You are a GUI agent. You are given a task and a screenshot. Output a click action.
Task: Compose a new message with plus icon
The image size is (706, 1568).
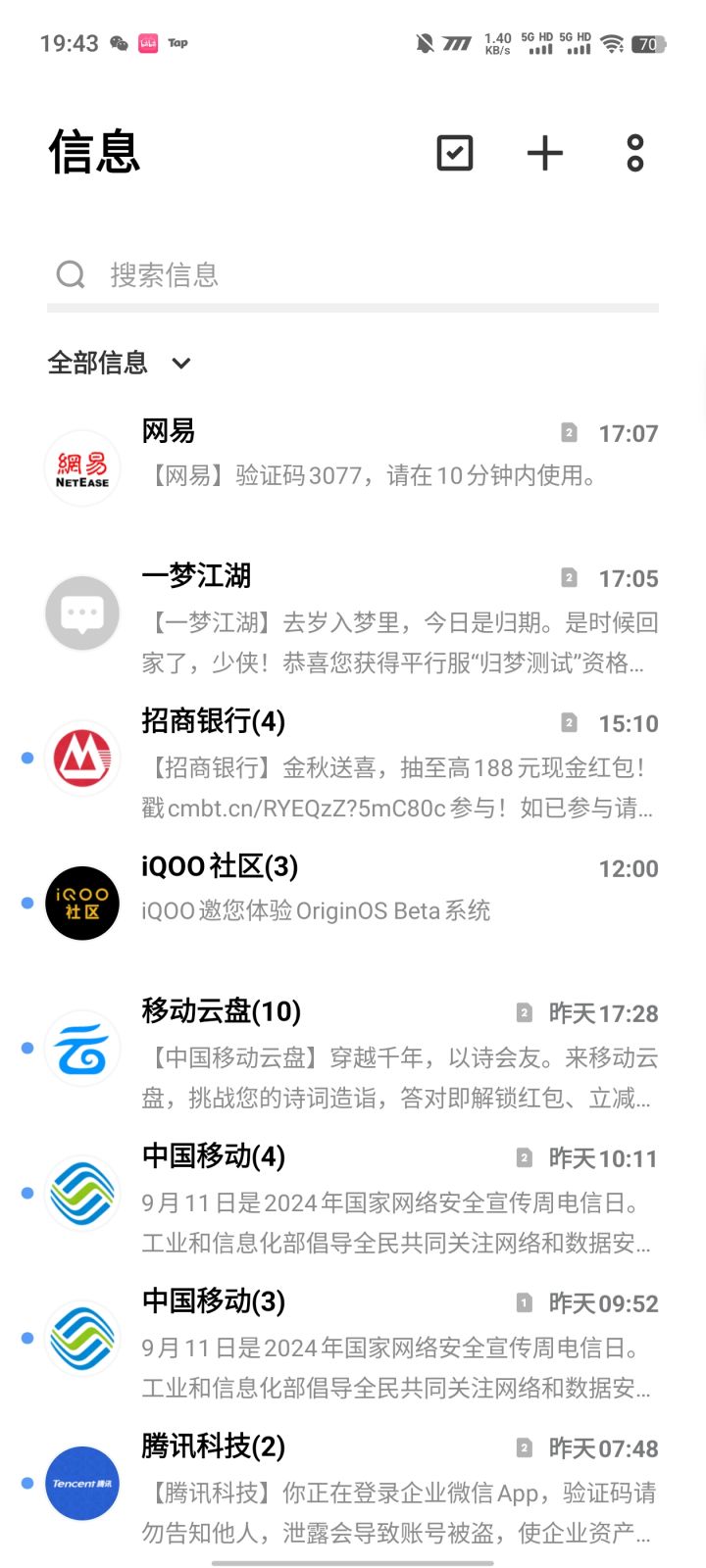coord(545,153)
